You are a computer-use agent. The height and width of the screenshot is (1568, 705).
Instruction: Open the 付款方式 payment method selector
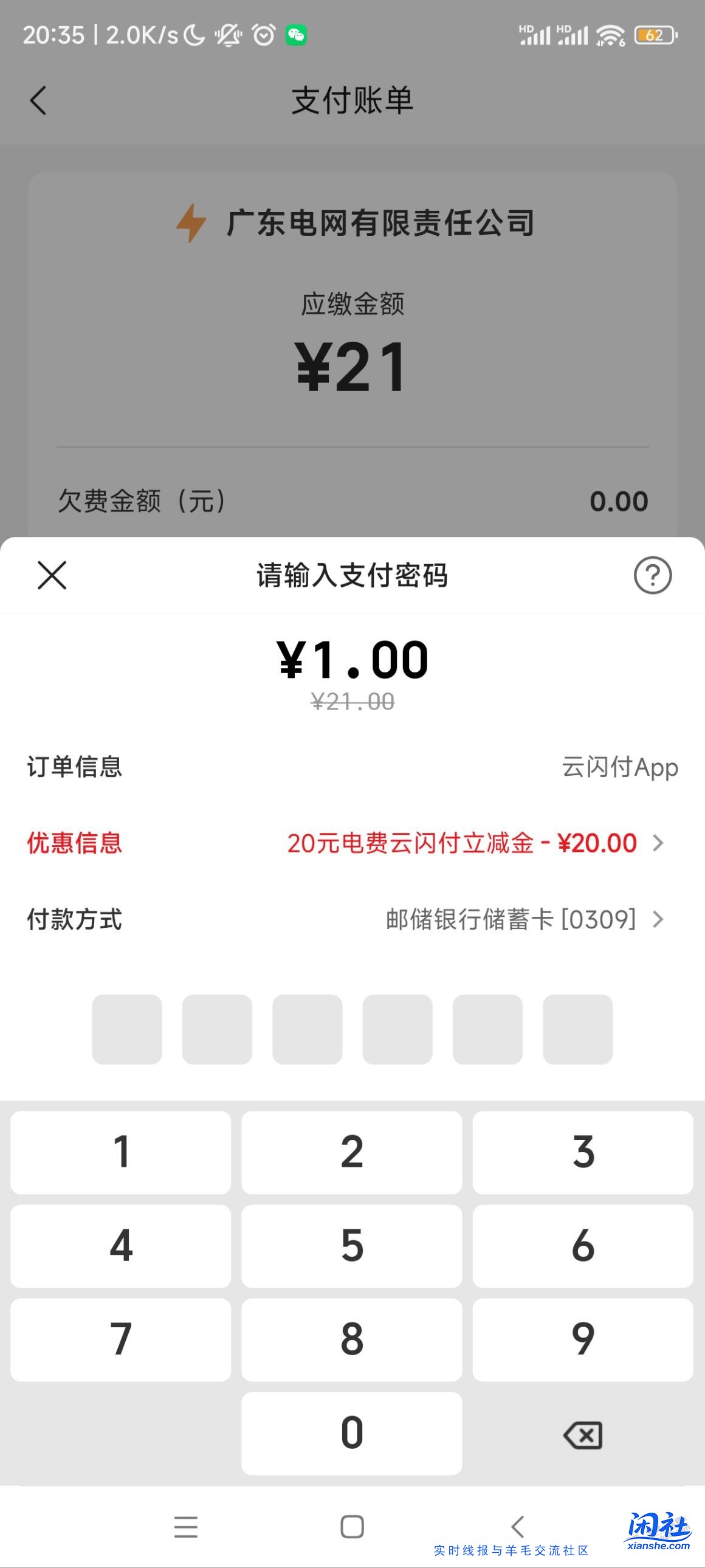(x=659, y=920)
